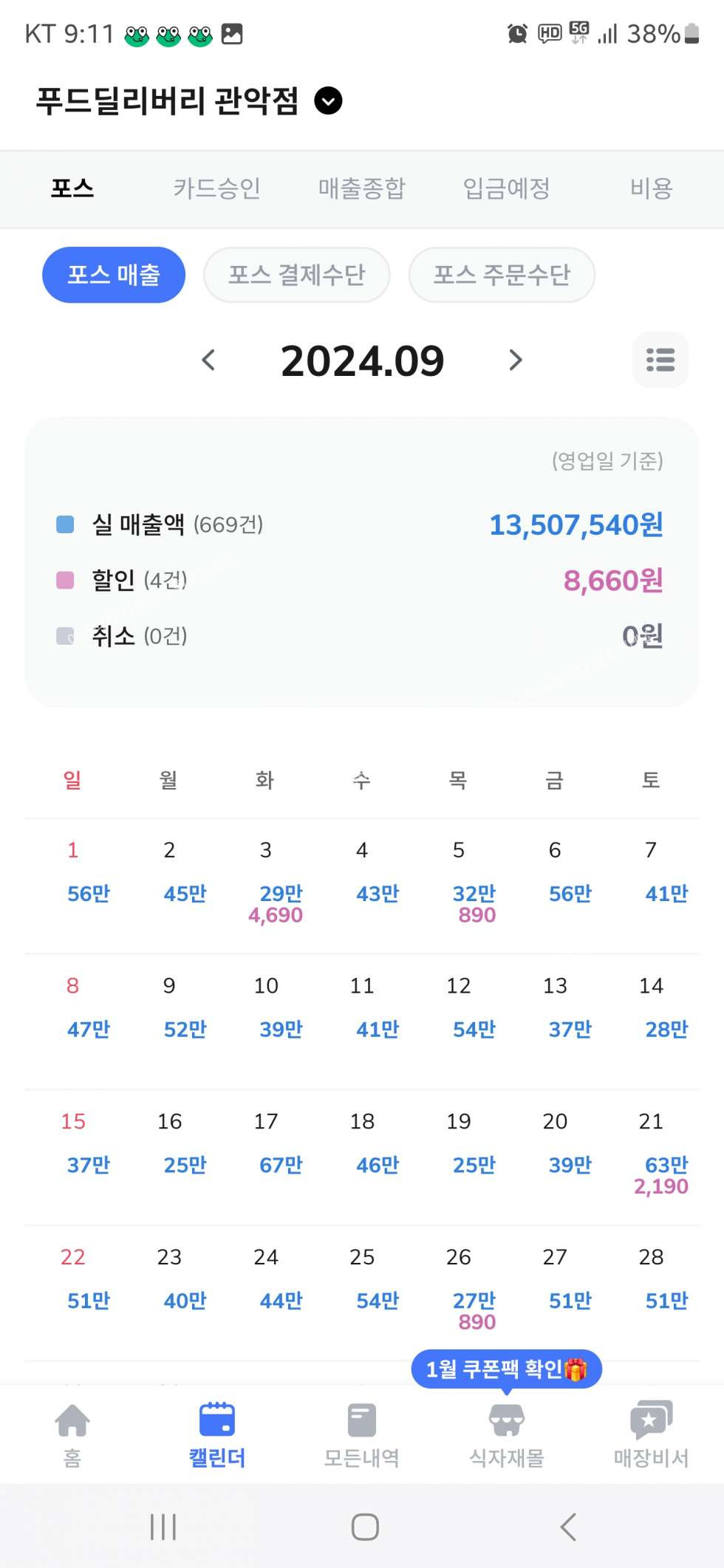The image size is (724, 1568).
Task: Open the 모든내역 tab
Action: [x=361, y=1434]
